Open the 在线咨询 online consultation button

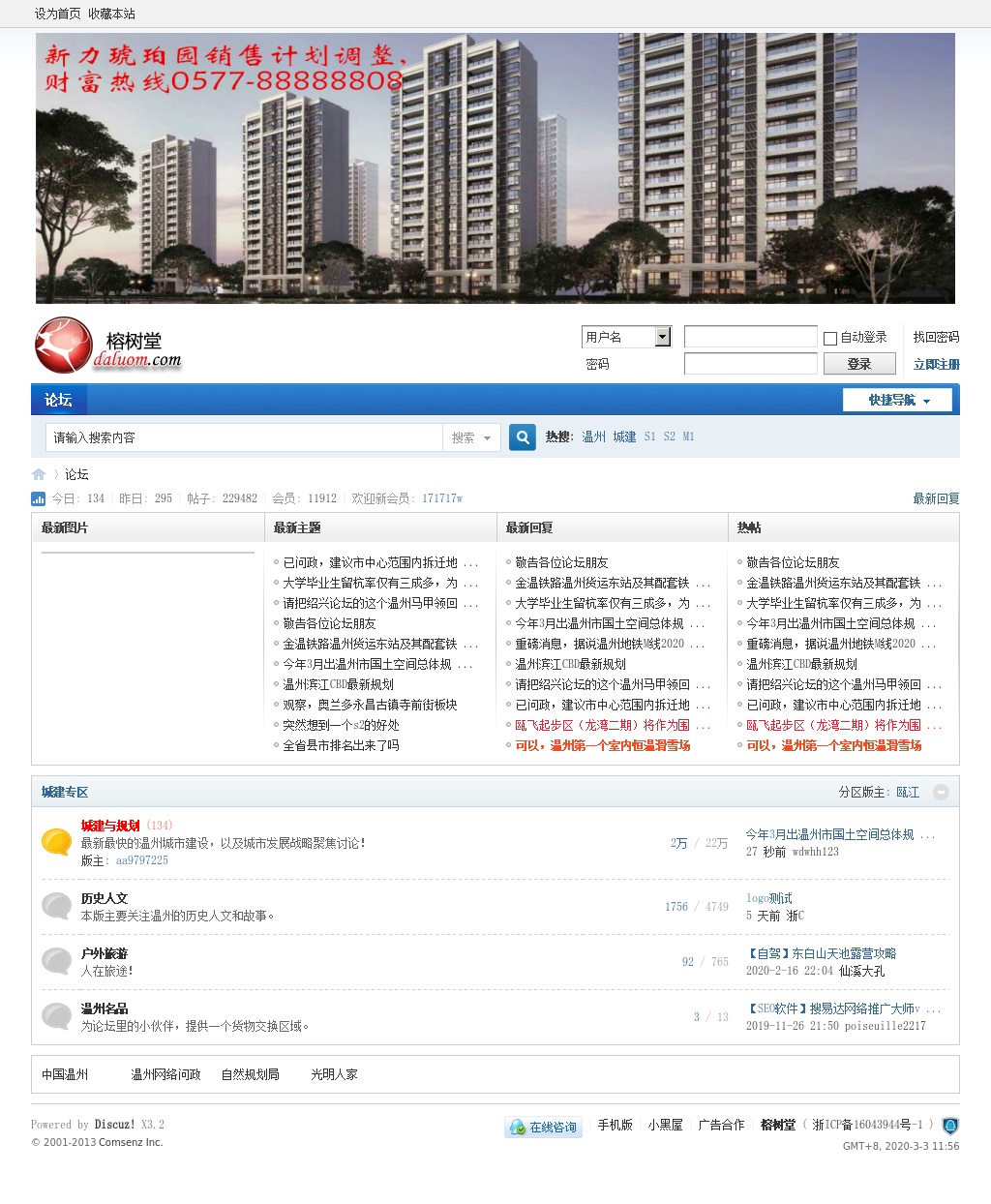coord(543,1127)
